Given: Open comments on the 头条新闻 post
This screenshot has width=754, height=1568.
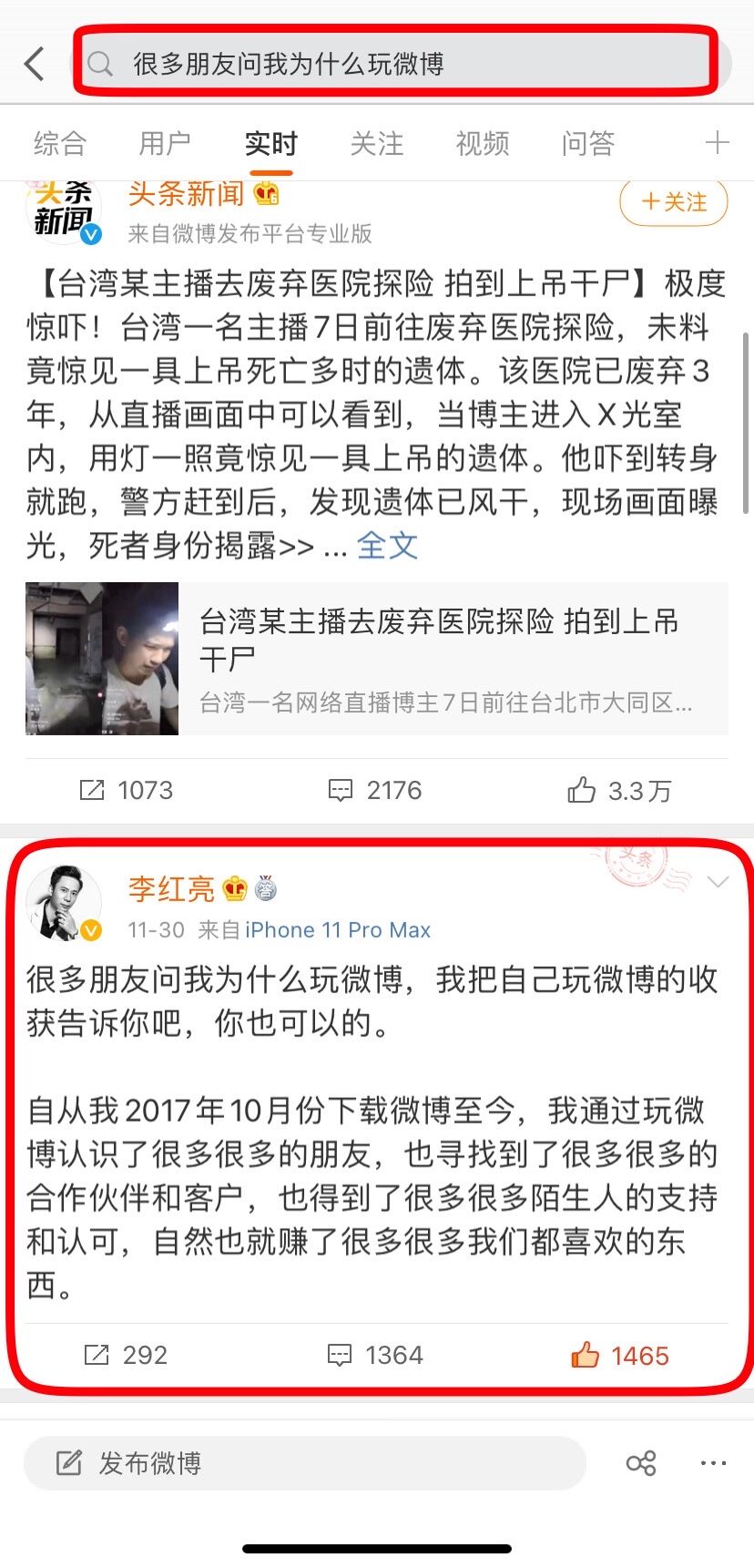Looking at the screenshot, I should pos(374,790).
